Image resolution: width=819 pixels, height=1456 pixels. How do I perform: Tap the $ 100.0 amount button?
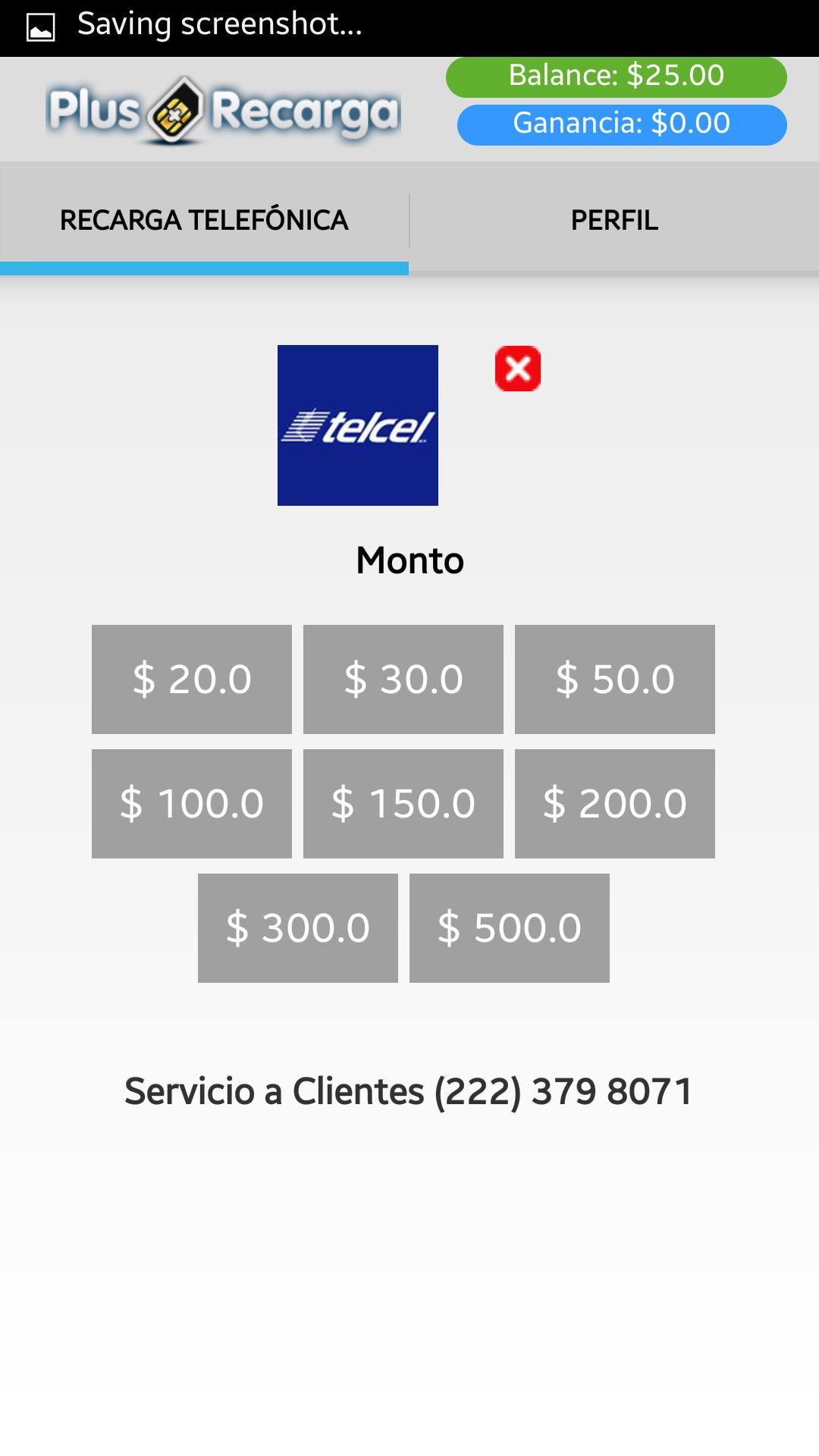pyautogui.click(x=192, y=803)
